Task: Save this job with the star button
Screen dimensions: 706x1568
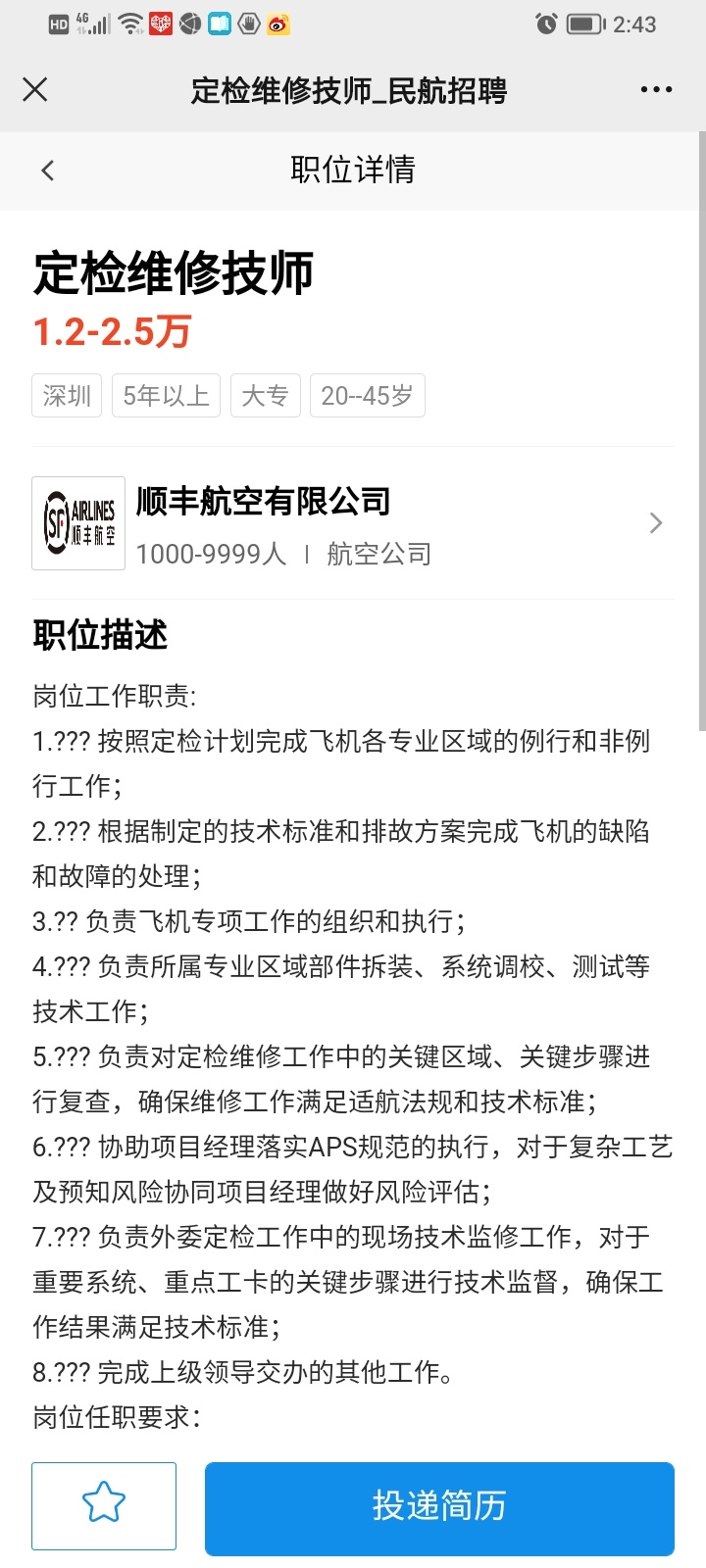Action: pyautogui.click(x=104, y=1505)
